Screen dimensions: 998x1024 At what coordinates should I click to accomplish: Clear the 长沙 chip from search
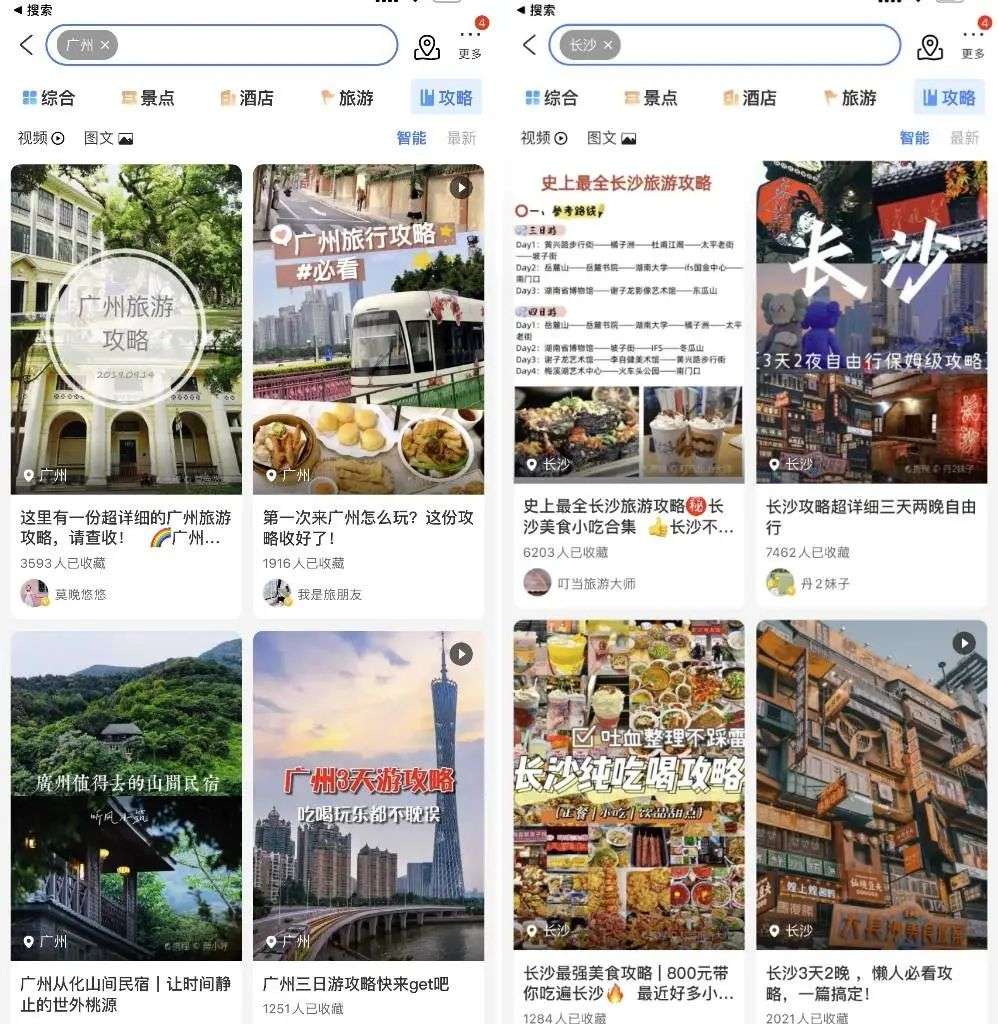tap(608, 45)
